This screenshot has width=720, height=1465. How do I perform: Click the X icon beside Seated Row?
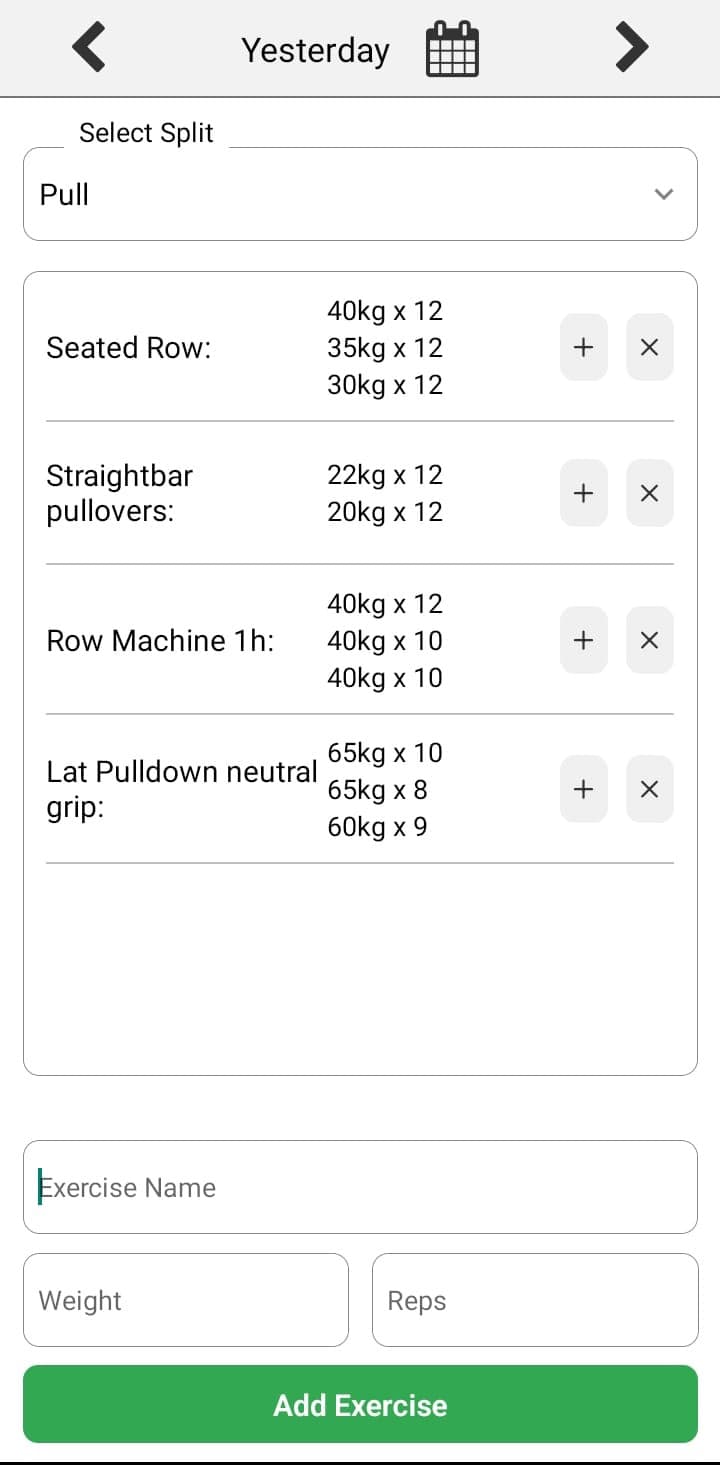click(x=649, y=347)
